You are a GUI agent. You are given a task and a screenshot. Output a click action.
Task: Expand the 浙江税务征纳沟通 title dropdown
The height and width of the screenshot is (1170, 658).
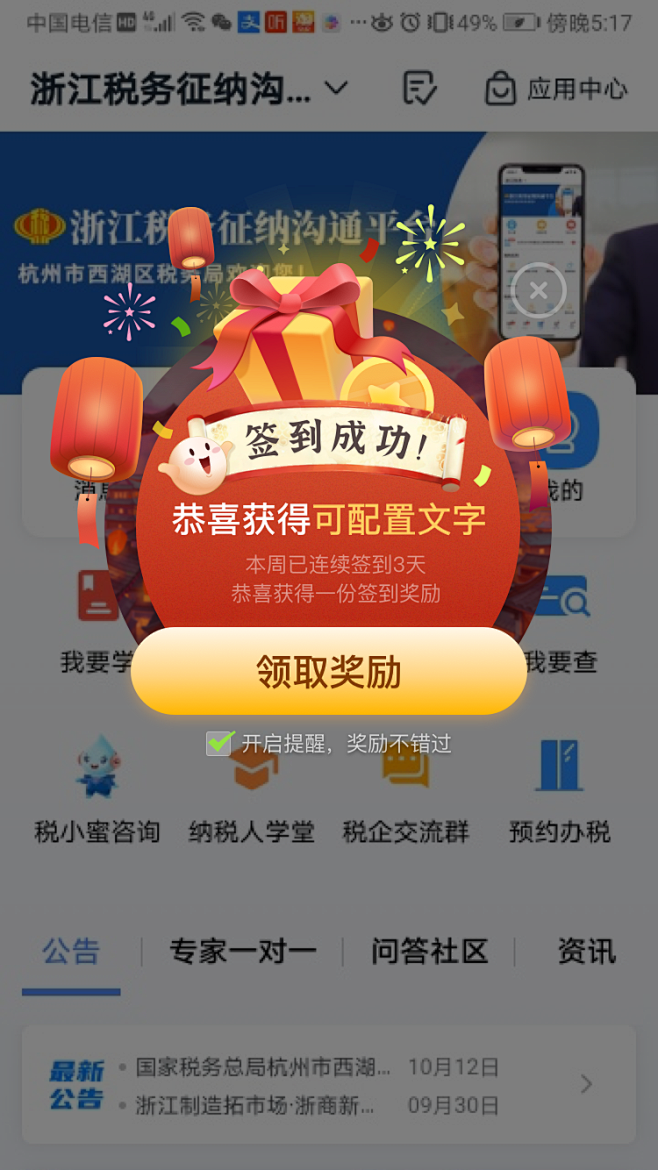(x=336, y=88)
